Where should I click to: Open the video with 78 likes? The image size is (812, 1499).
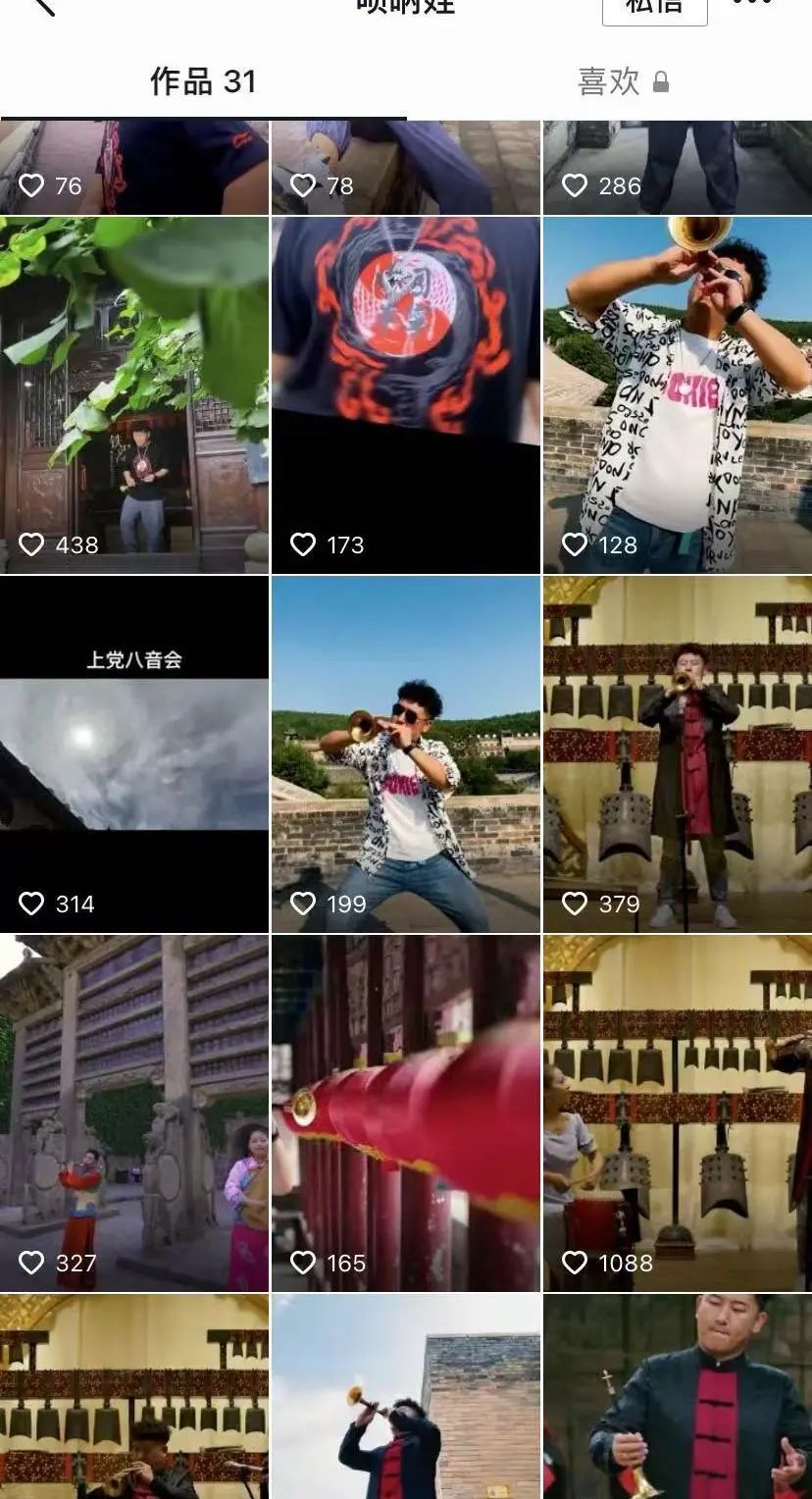point(406,168)
